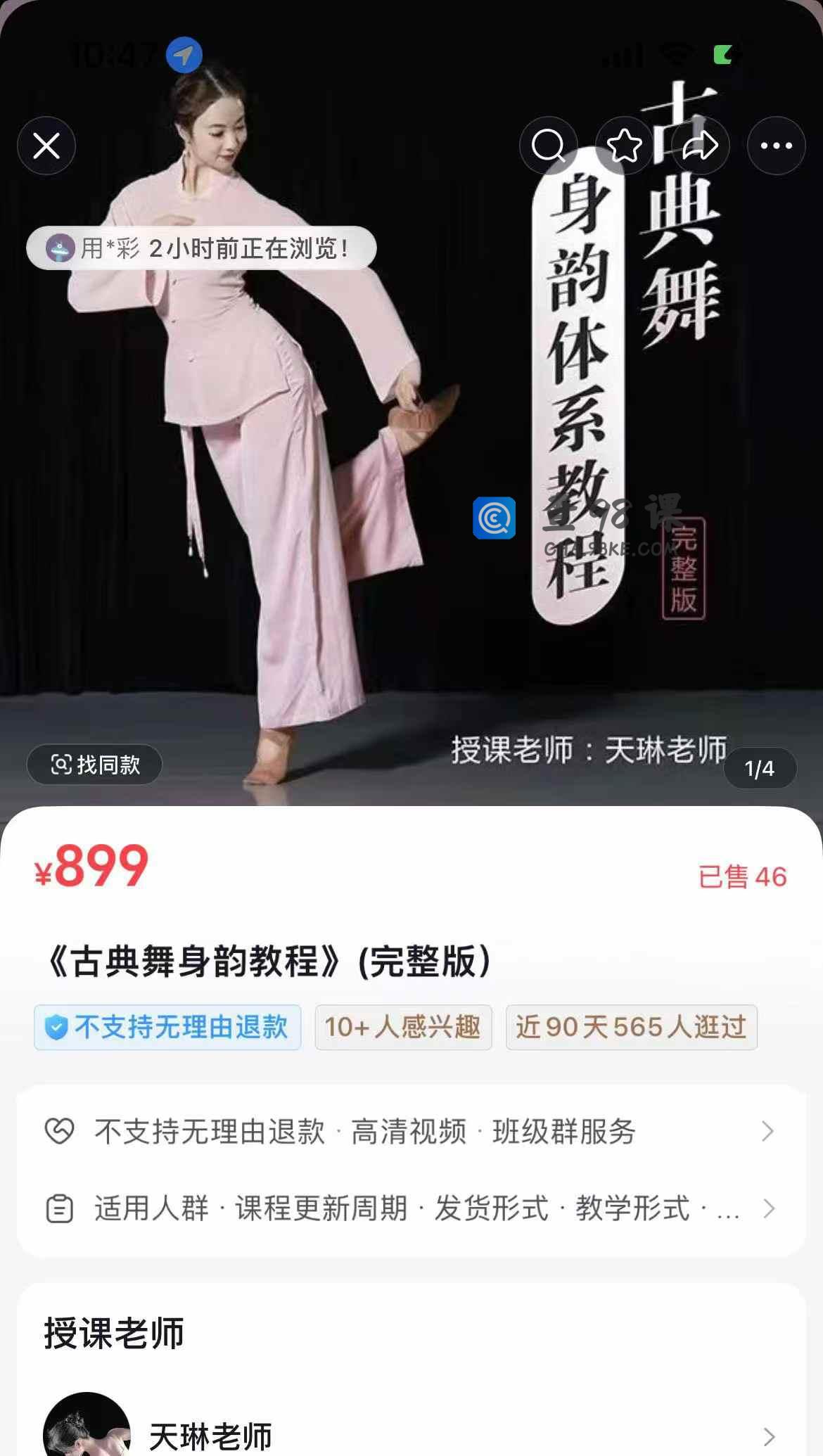
Task: Tap the 不支持无理由退款 shield tag
Action: coord(167,1028)
